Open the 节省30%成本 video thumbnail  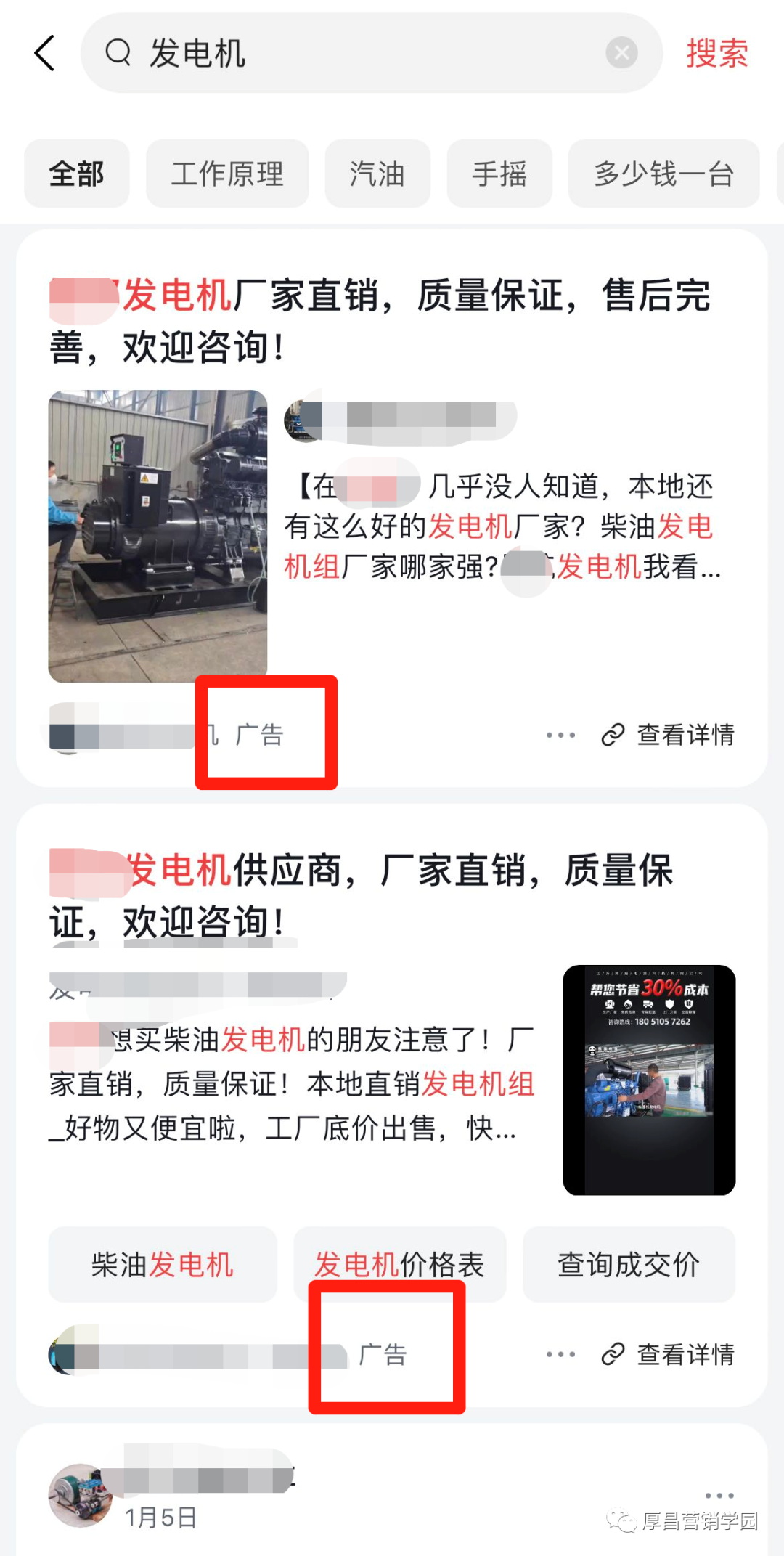(x=649, y=1080)
